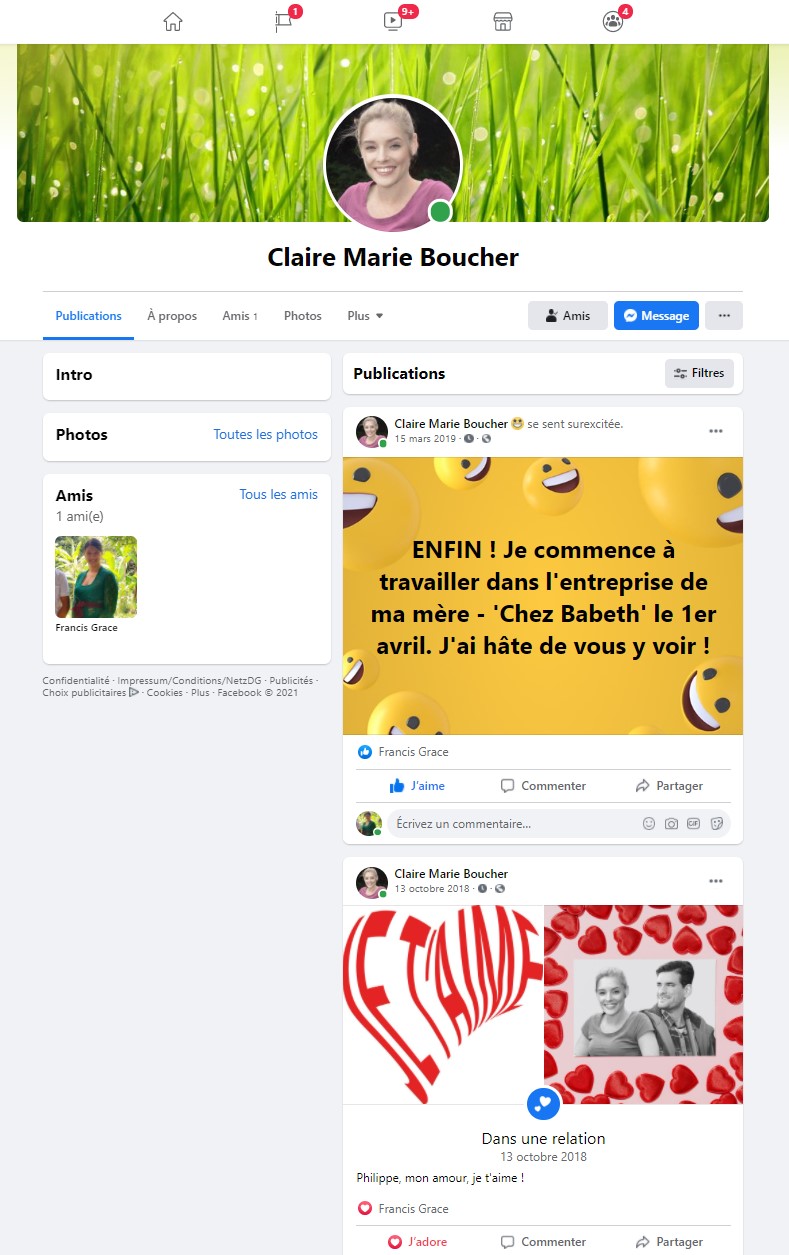Switch to the Photos tab
789x1255 pixels.
[302, 315]
